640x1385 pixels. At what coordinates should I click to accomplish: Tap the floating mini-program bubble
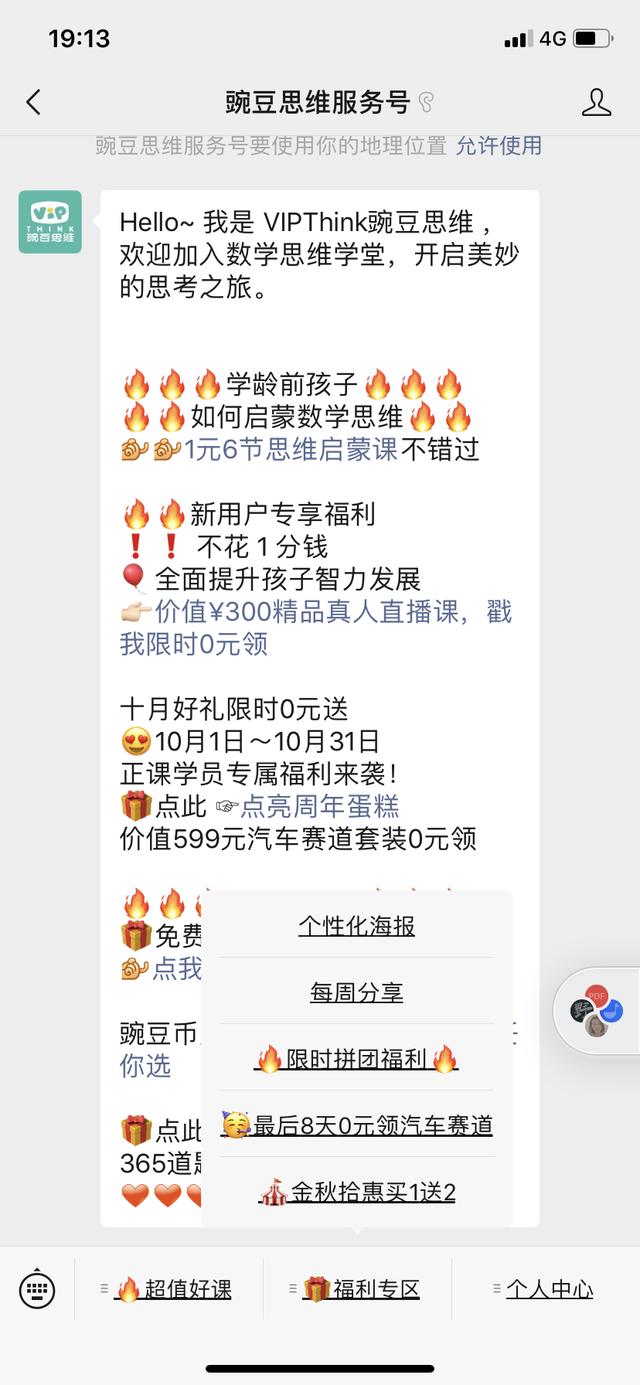tap(597, 1011)
